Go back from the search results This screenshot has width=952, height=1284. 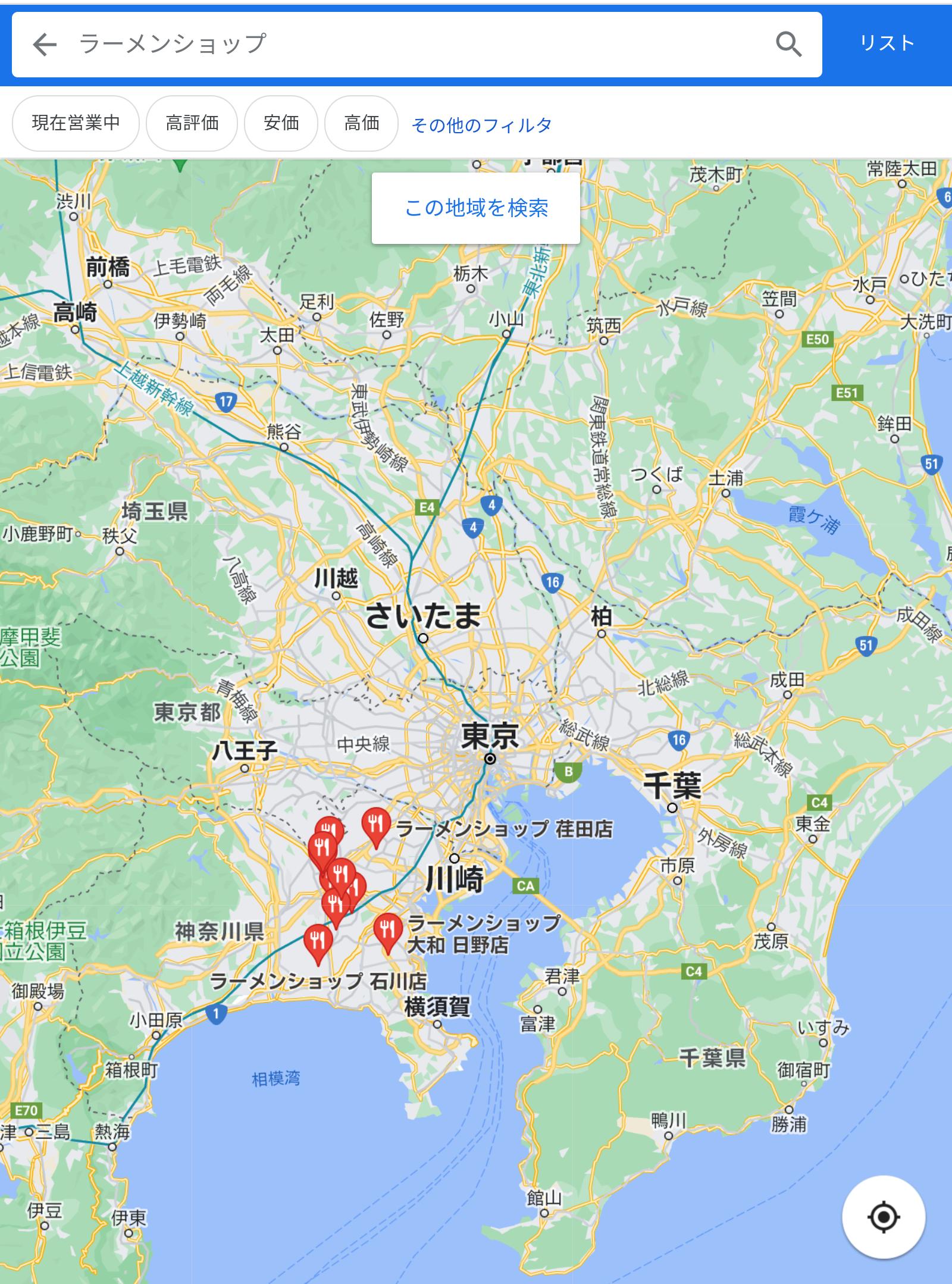(45, 44)
